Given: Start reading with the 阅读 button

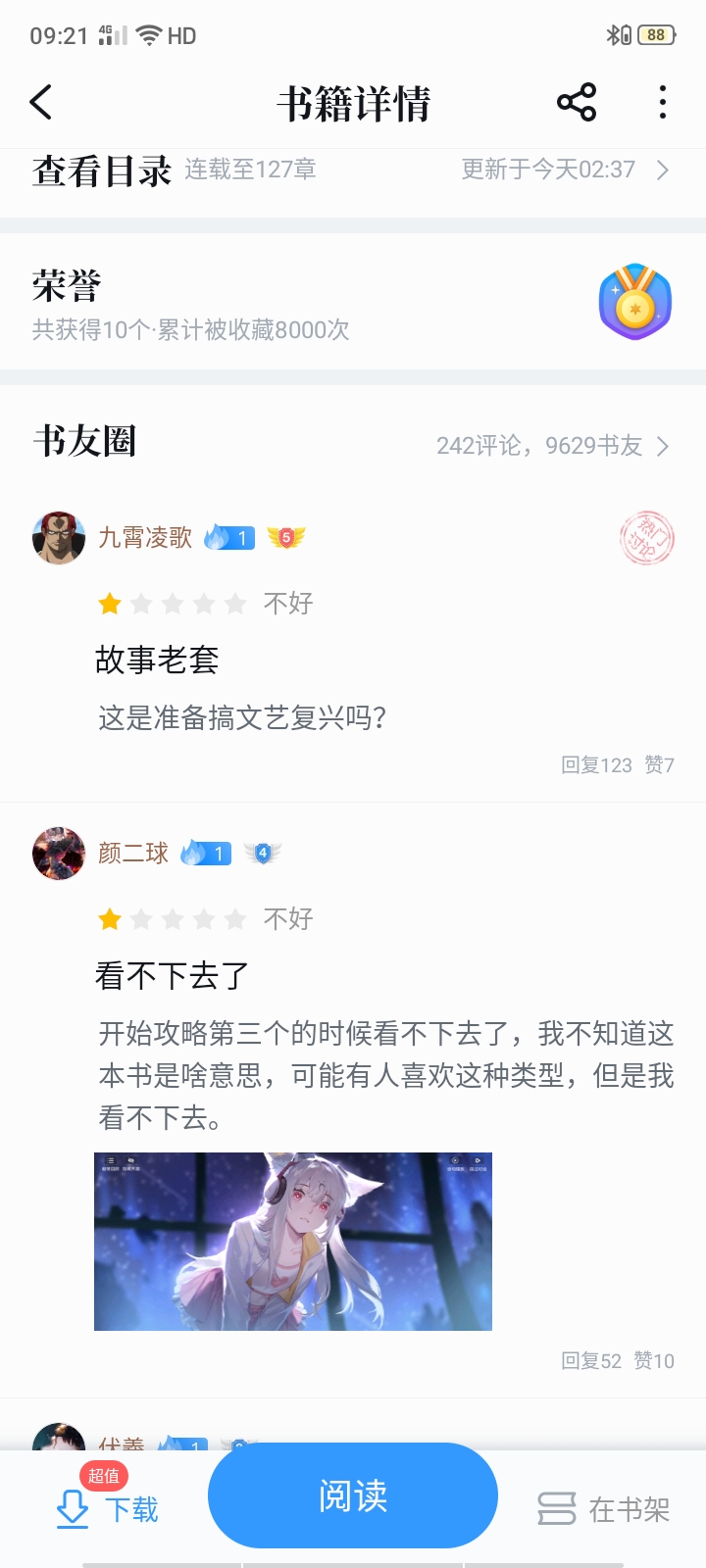Looking at the screenshot, I should [353, 1495].
